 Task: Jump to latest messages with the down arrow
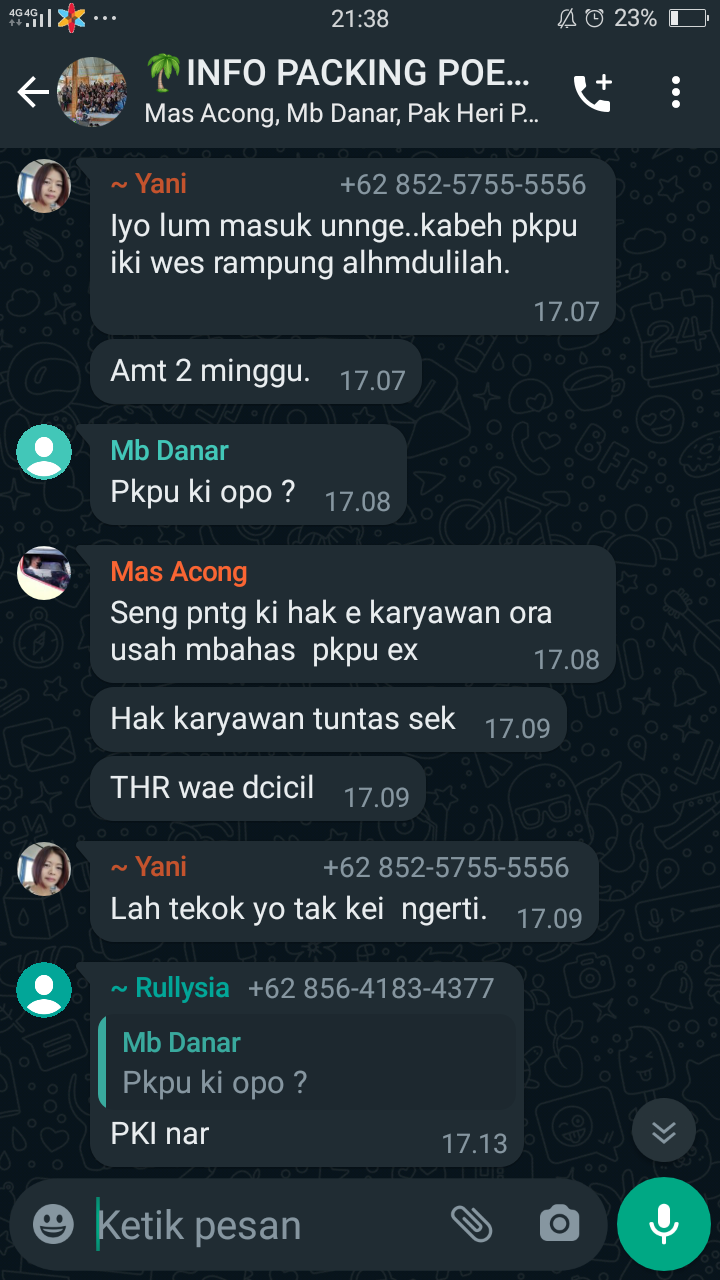[x=664, y=1130]
